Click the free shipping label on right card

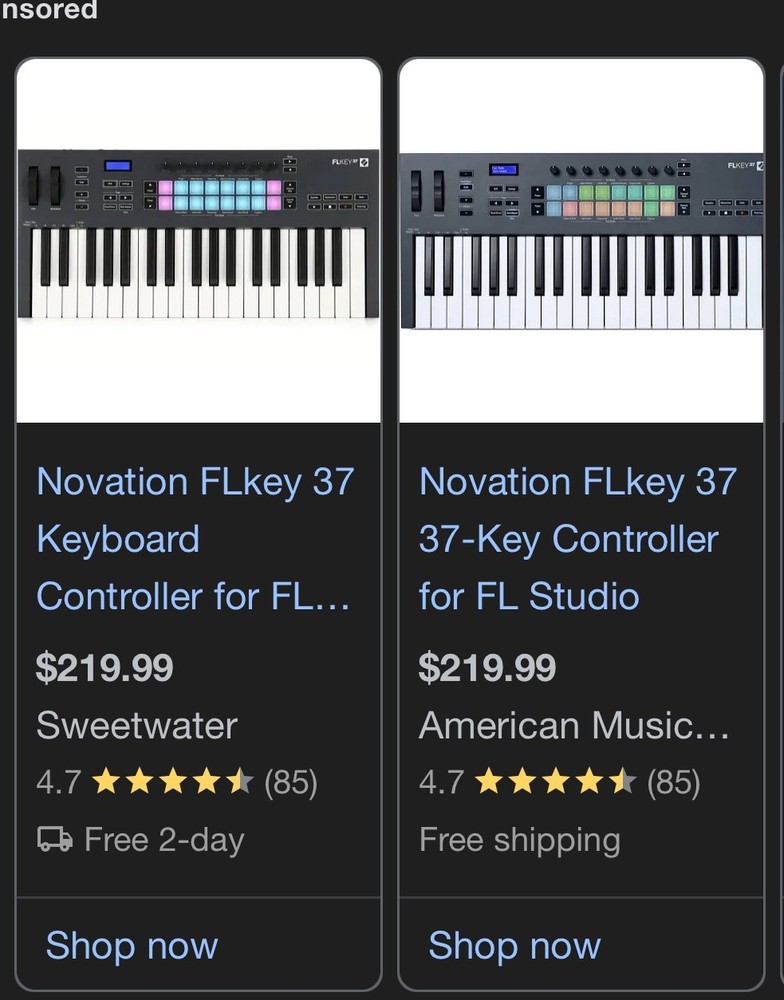519,840
